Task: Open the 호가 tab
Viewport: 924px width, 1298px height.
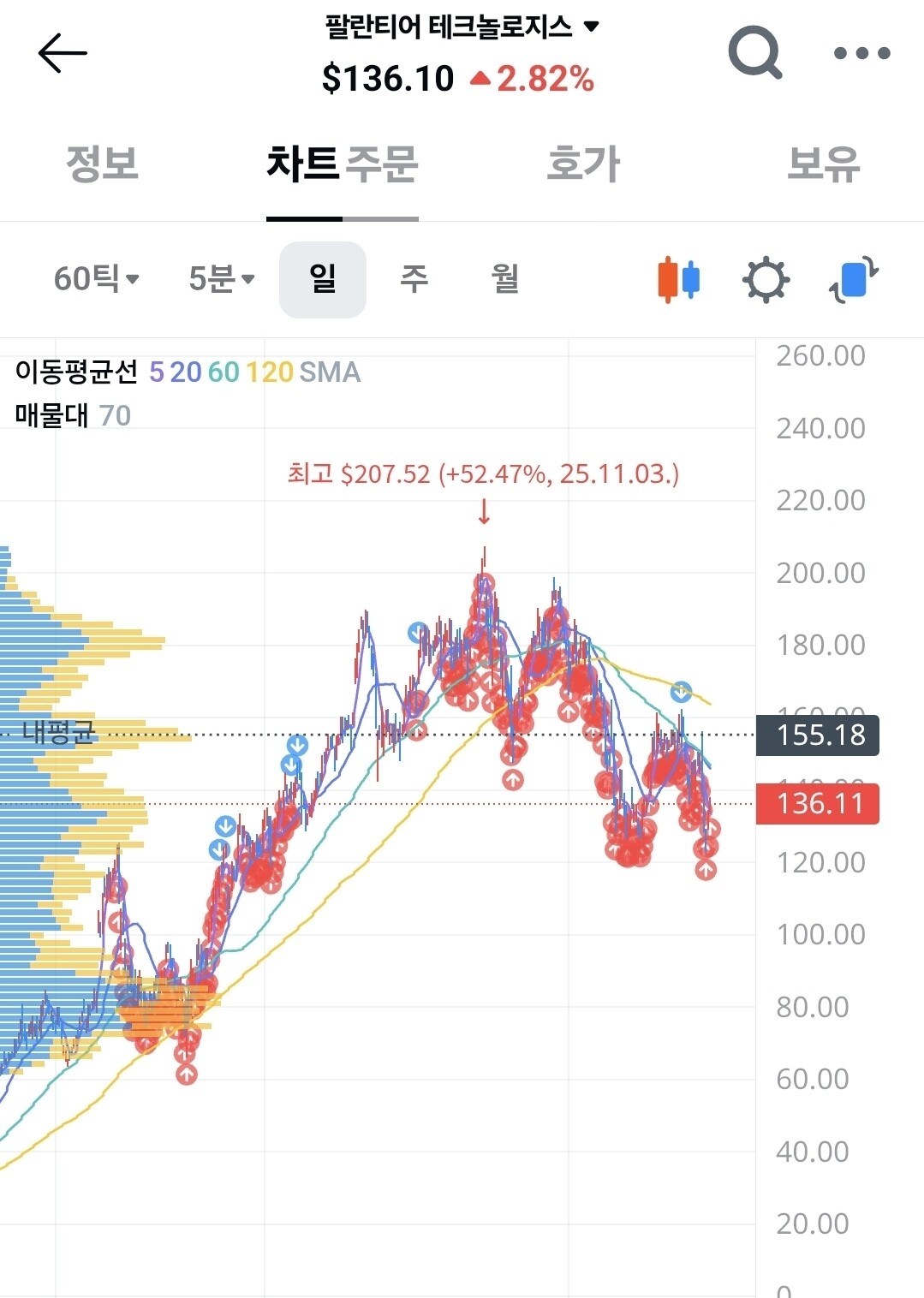Action: tap(583, 164)
